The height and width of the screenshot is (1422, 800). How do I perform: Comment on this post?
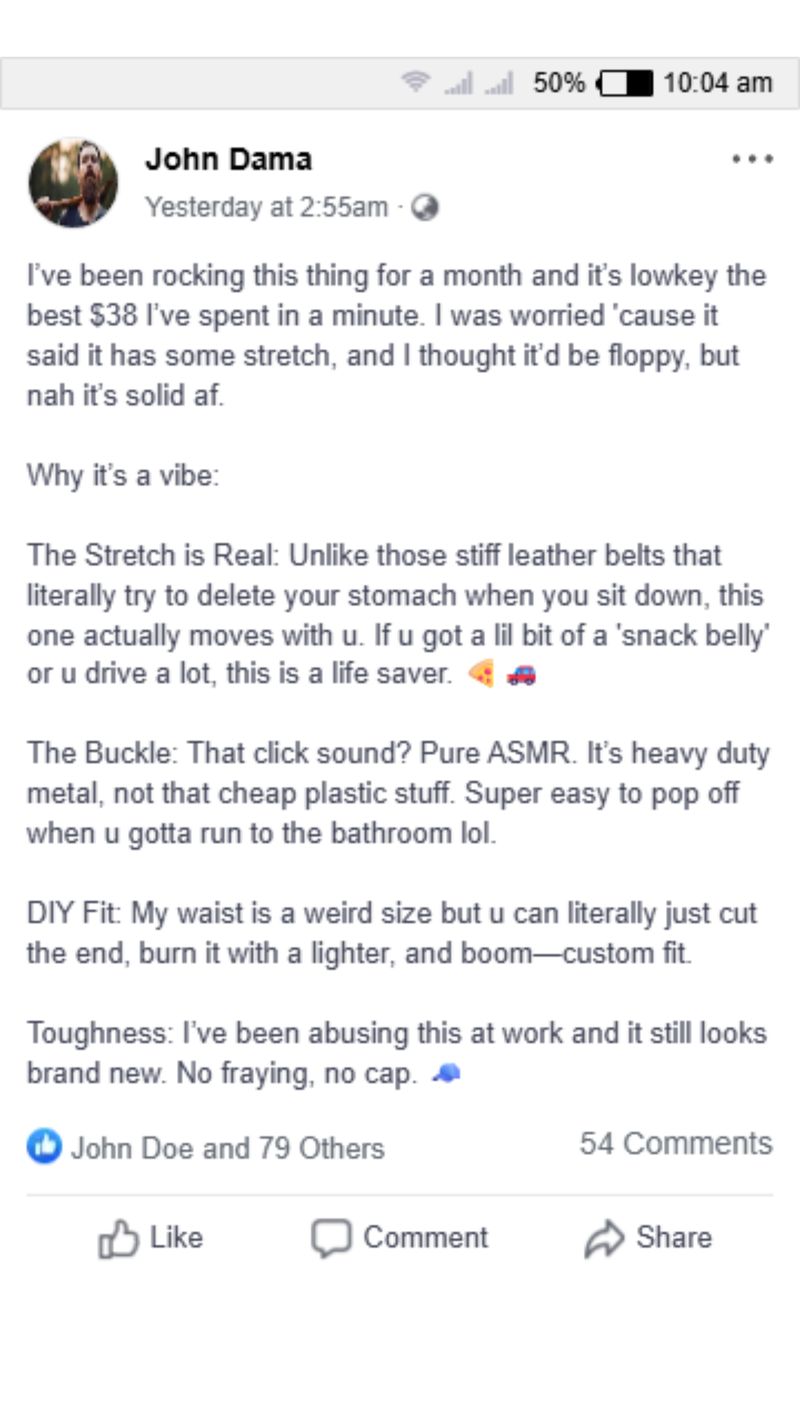click(x=400, y=1238)
